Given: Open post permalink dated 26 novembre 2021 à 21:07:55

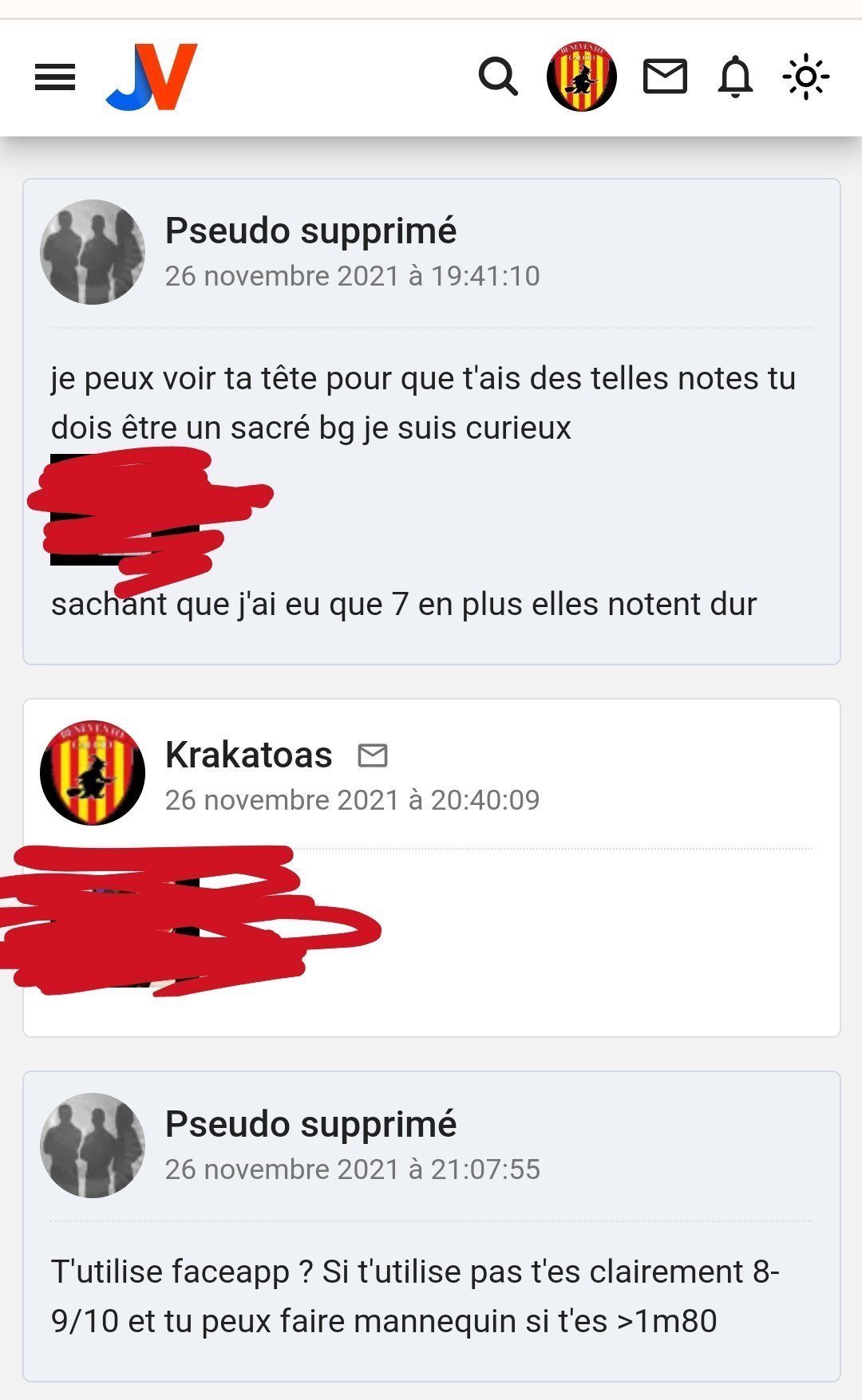Looking at the screenshot, I should point(352,1169).
